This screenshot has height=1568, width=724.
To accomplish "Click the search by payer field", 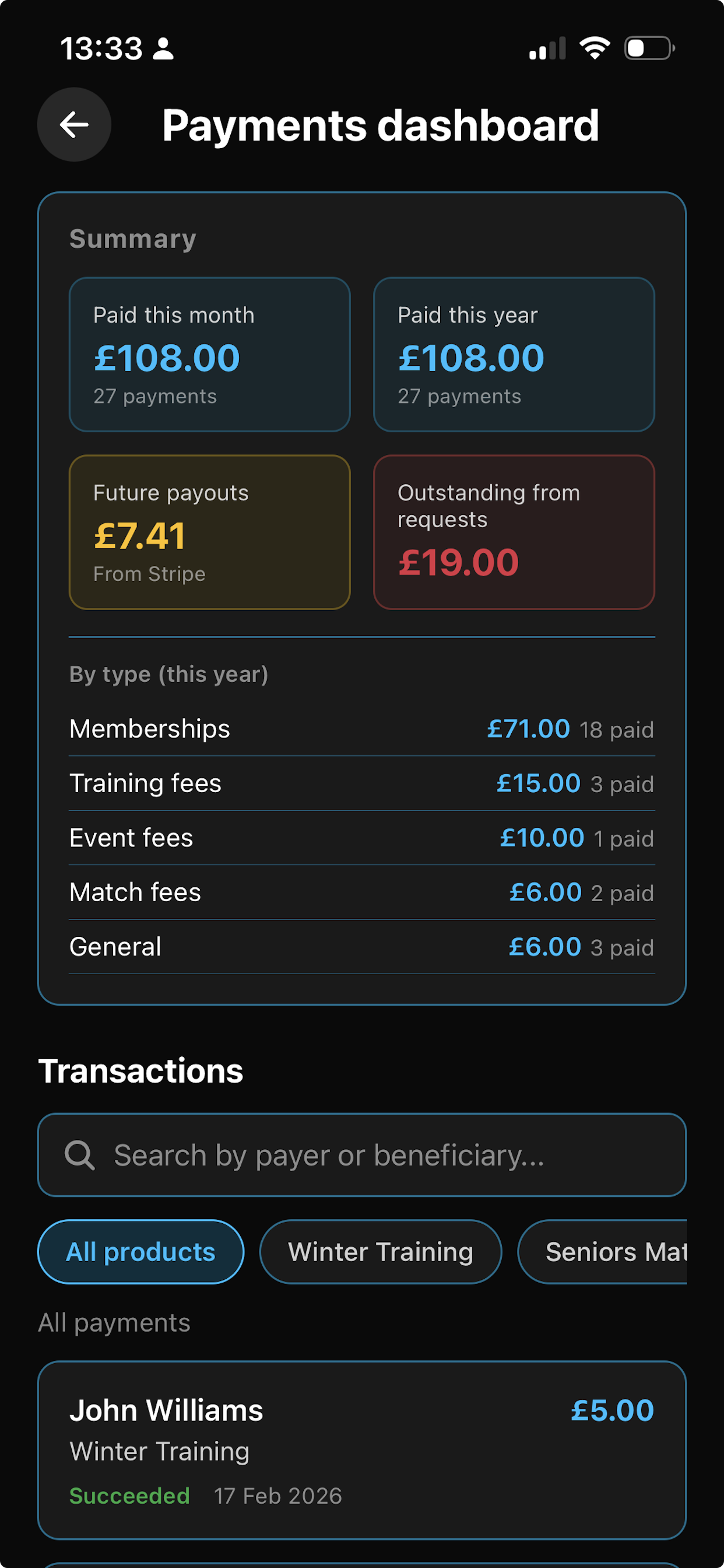I will tap(361, 1154).
